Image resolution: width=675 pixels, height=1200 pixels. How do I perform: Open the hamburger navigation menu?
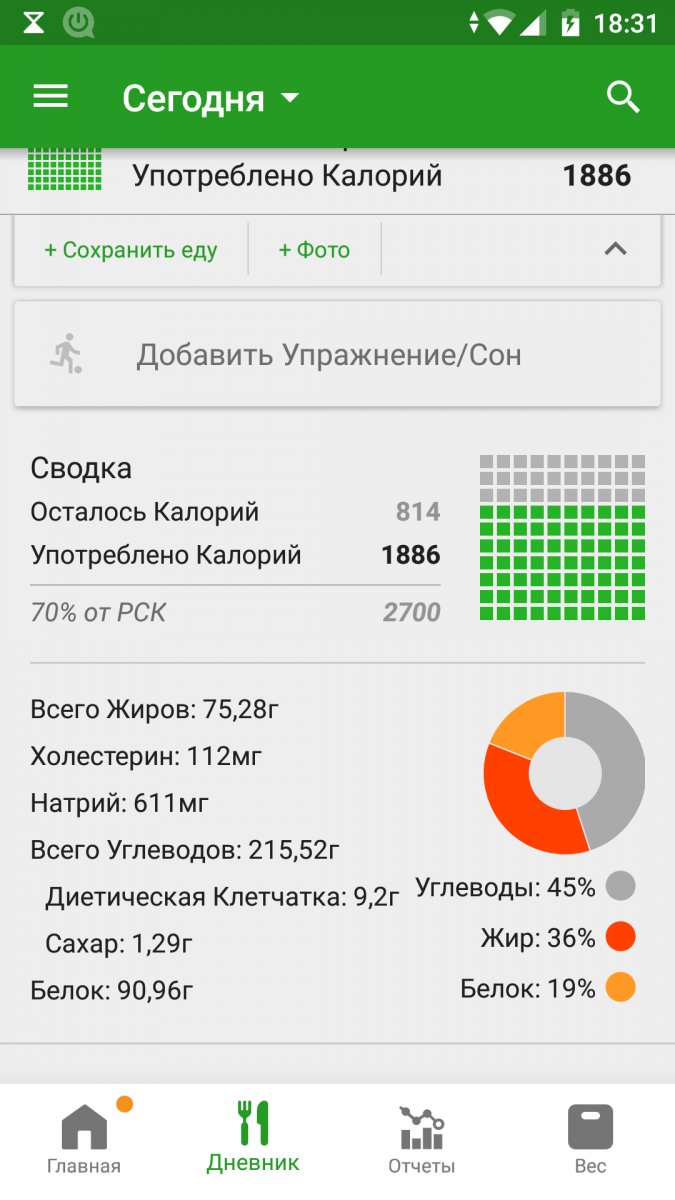click(x=51, y=97)
